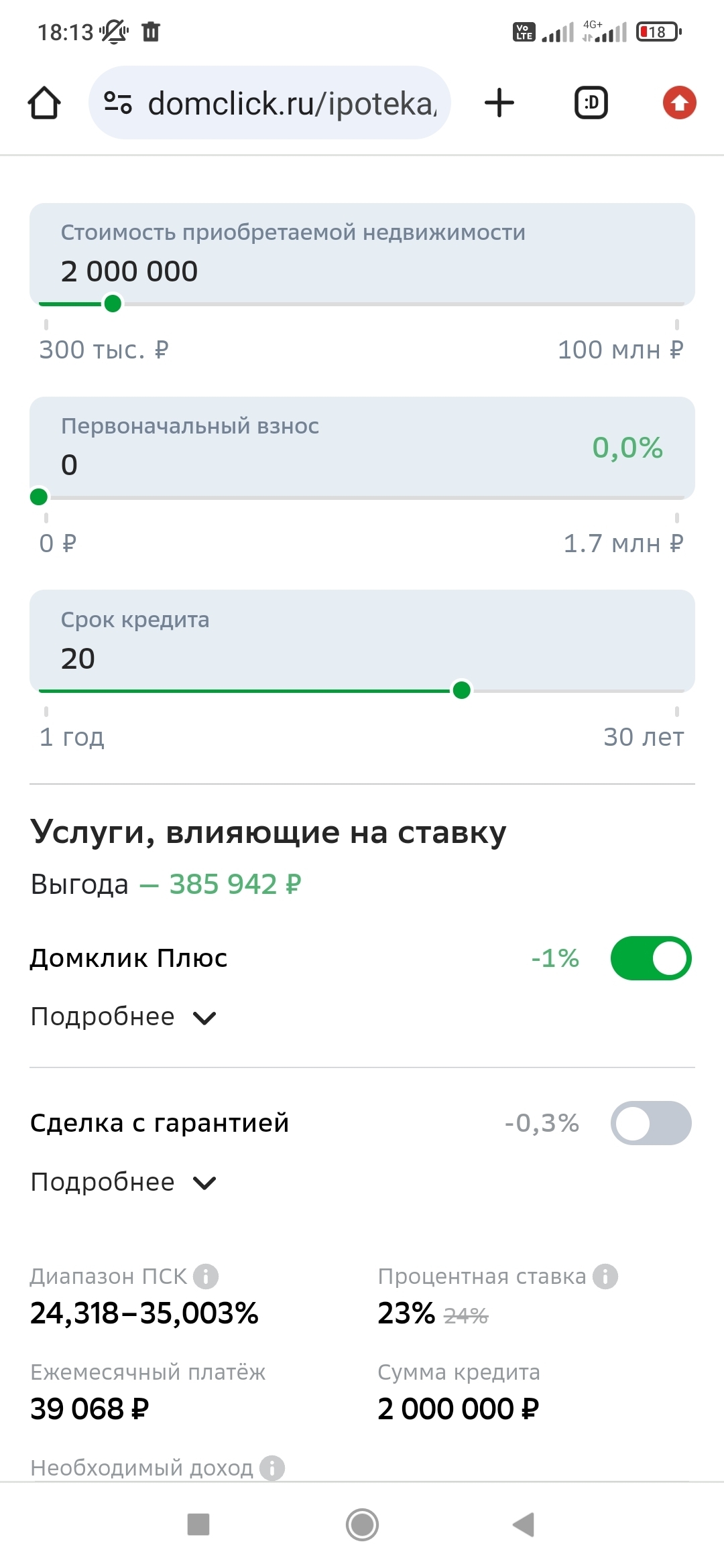
Task: Show info about Процентная ставка
Action: [x=605, y=1277]
